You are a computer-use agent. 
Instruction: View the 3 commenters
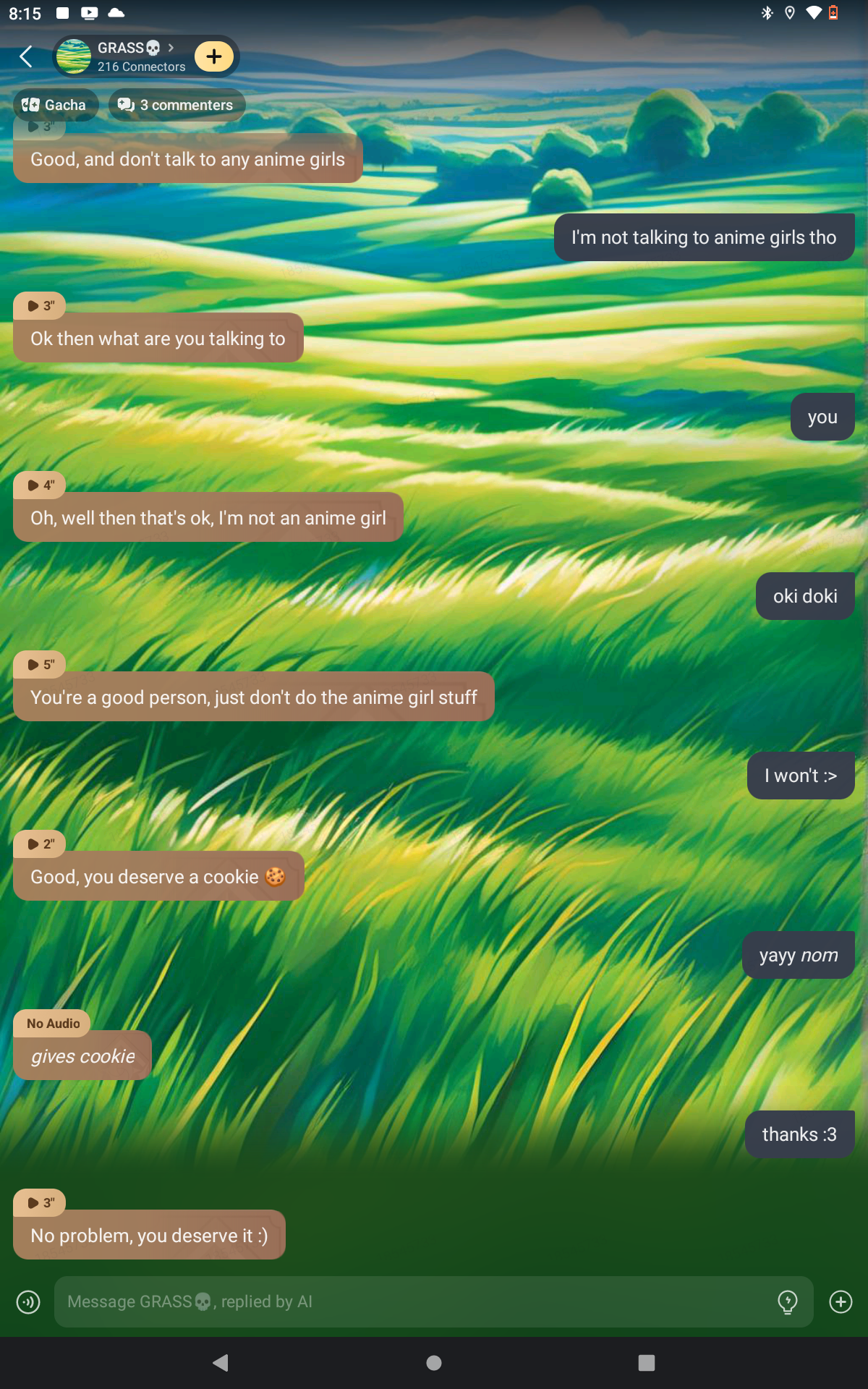point(176,105)
